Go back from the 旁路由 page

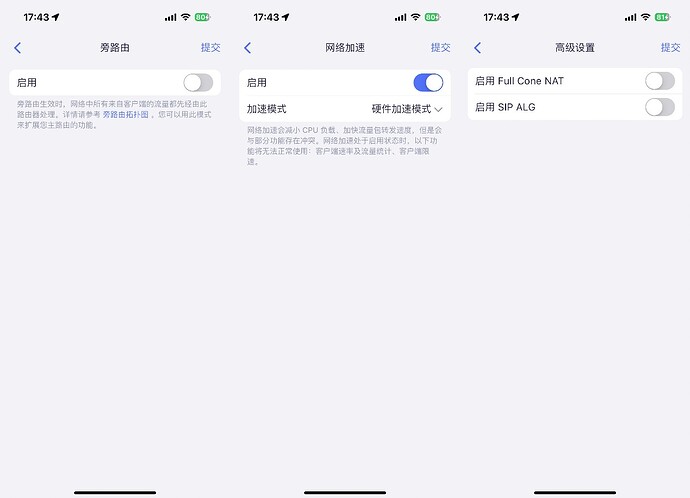coord(17,48)
